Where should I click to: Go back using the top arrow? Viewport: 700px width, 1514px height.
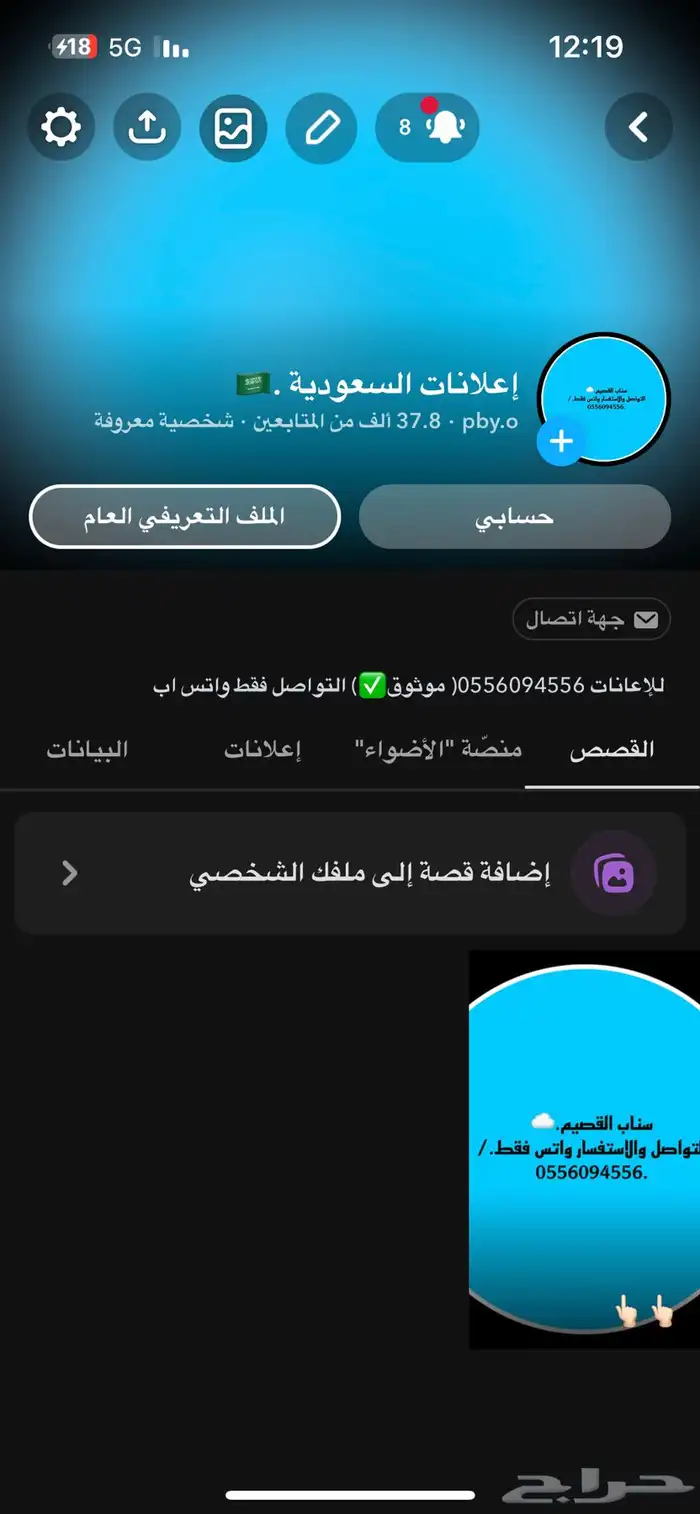(638, 127)
